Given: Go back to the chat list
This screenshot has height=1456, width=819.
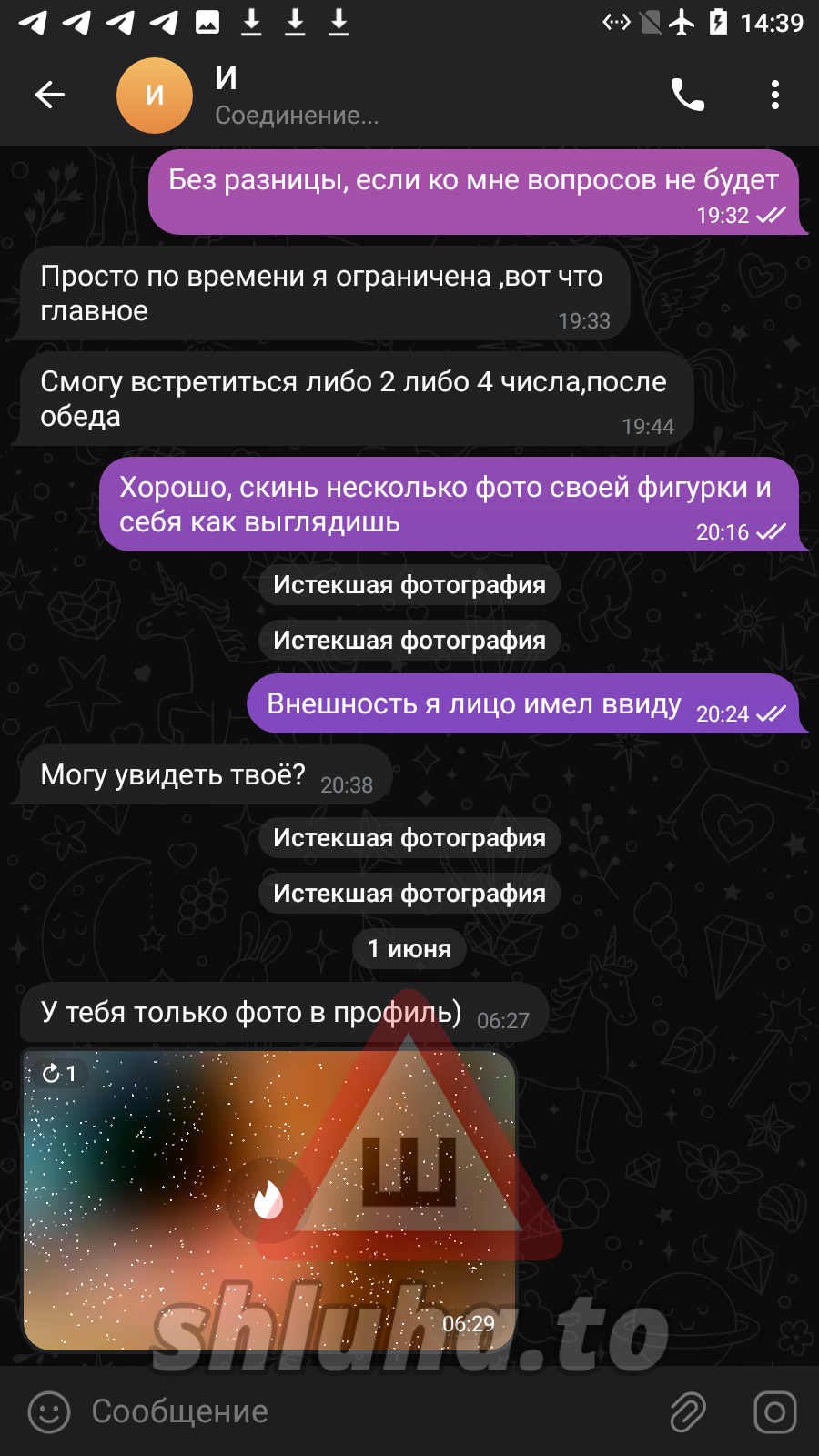Looking at the screenshot, I should pos(50,95).
